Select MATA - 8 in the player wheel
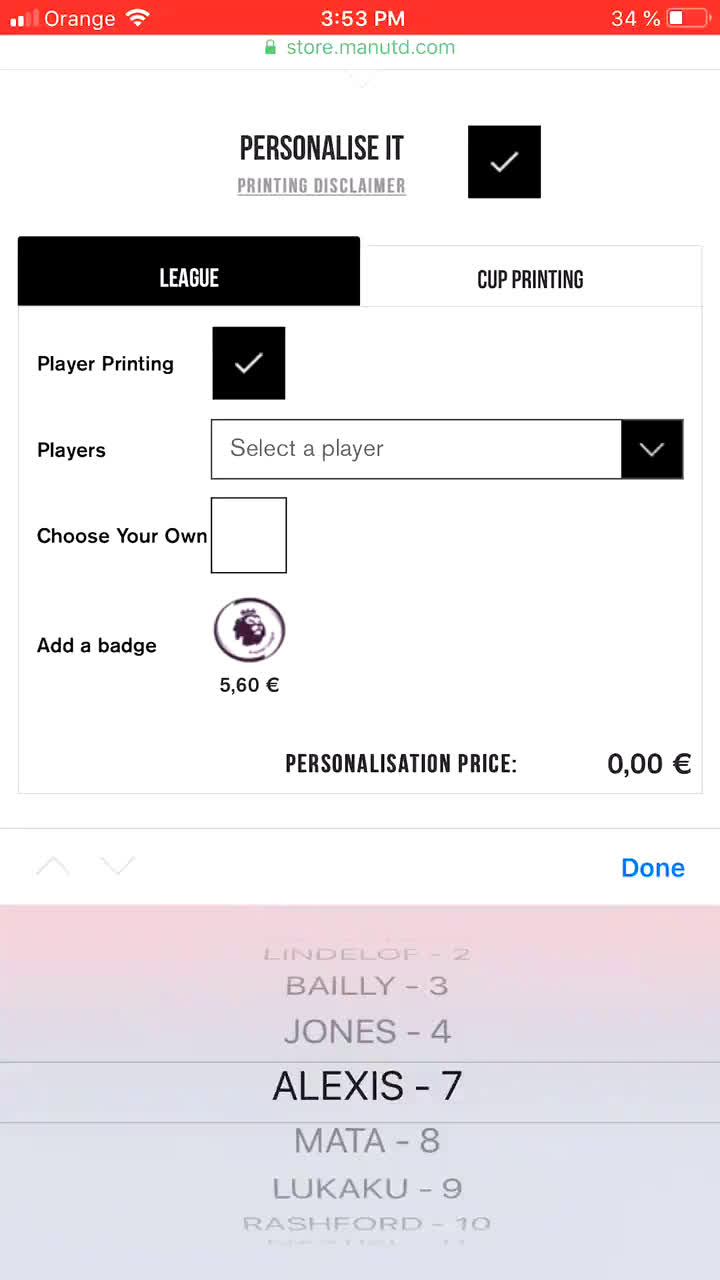The width and height of the screenshot is (720, 1280). [x=367, y=1140]
